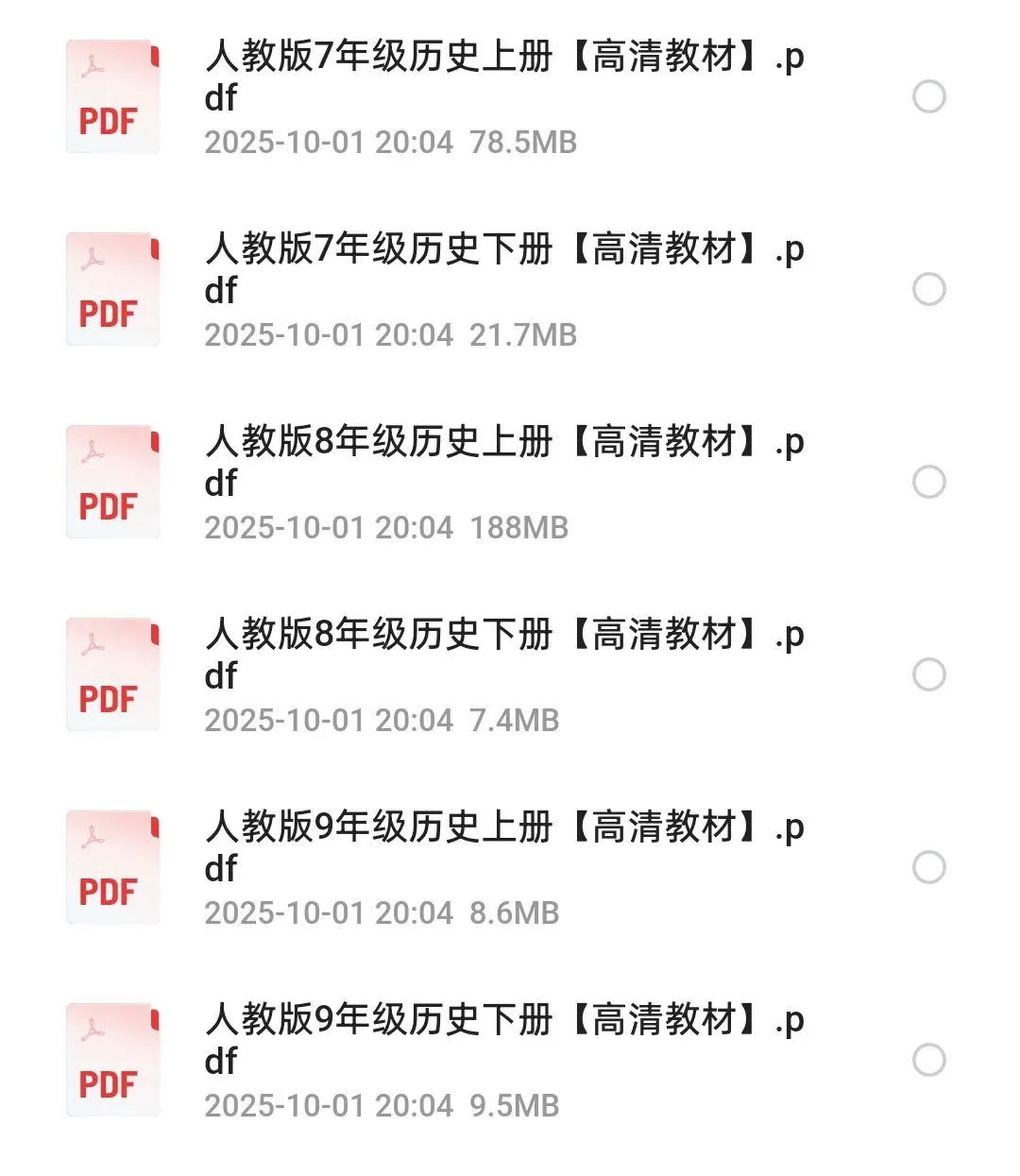Select the 8年级历史下册 file circle

tap(929, 674)
